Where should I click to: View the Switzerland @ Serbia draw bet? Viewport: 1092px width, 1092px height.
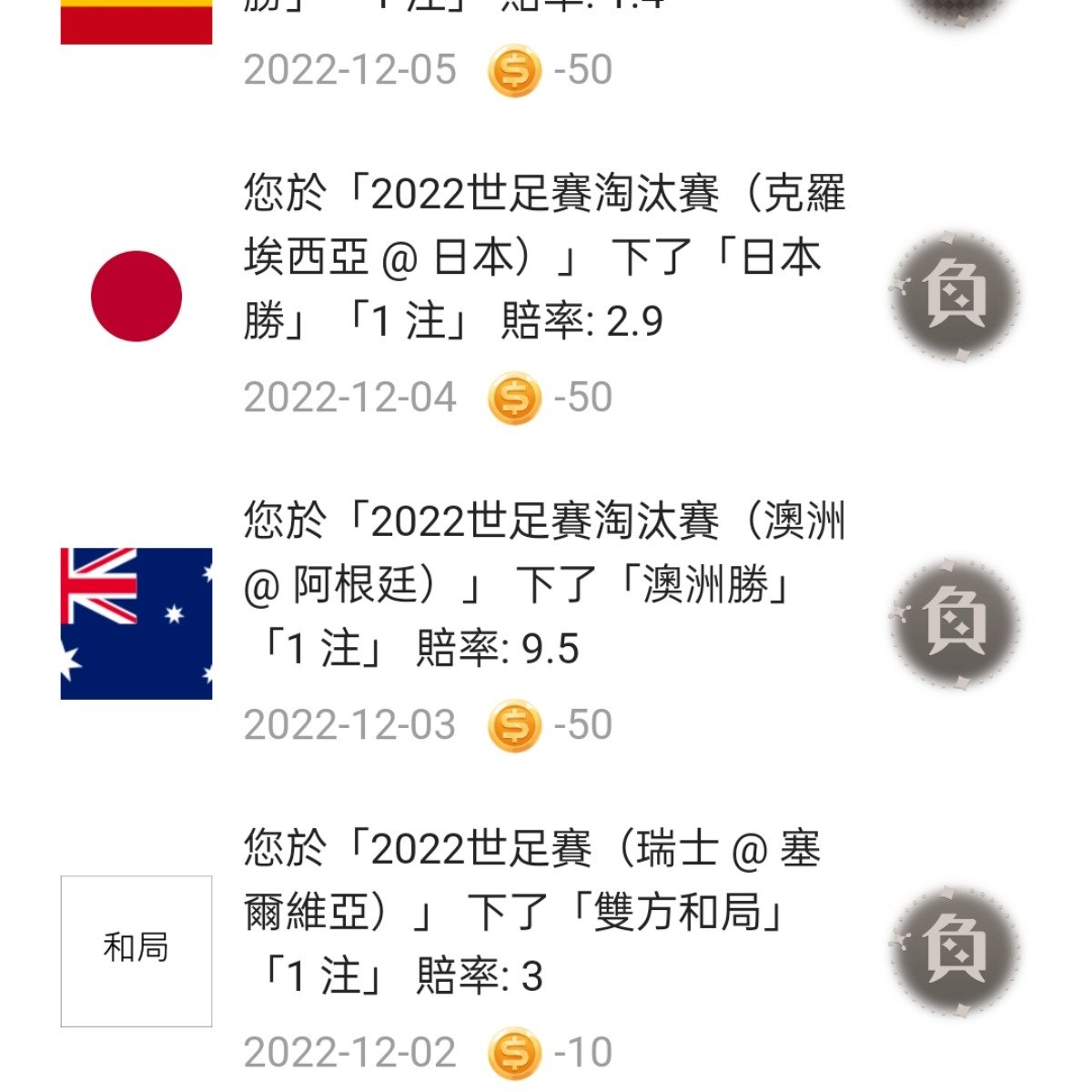tap(543, 914)
